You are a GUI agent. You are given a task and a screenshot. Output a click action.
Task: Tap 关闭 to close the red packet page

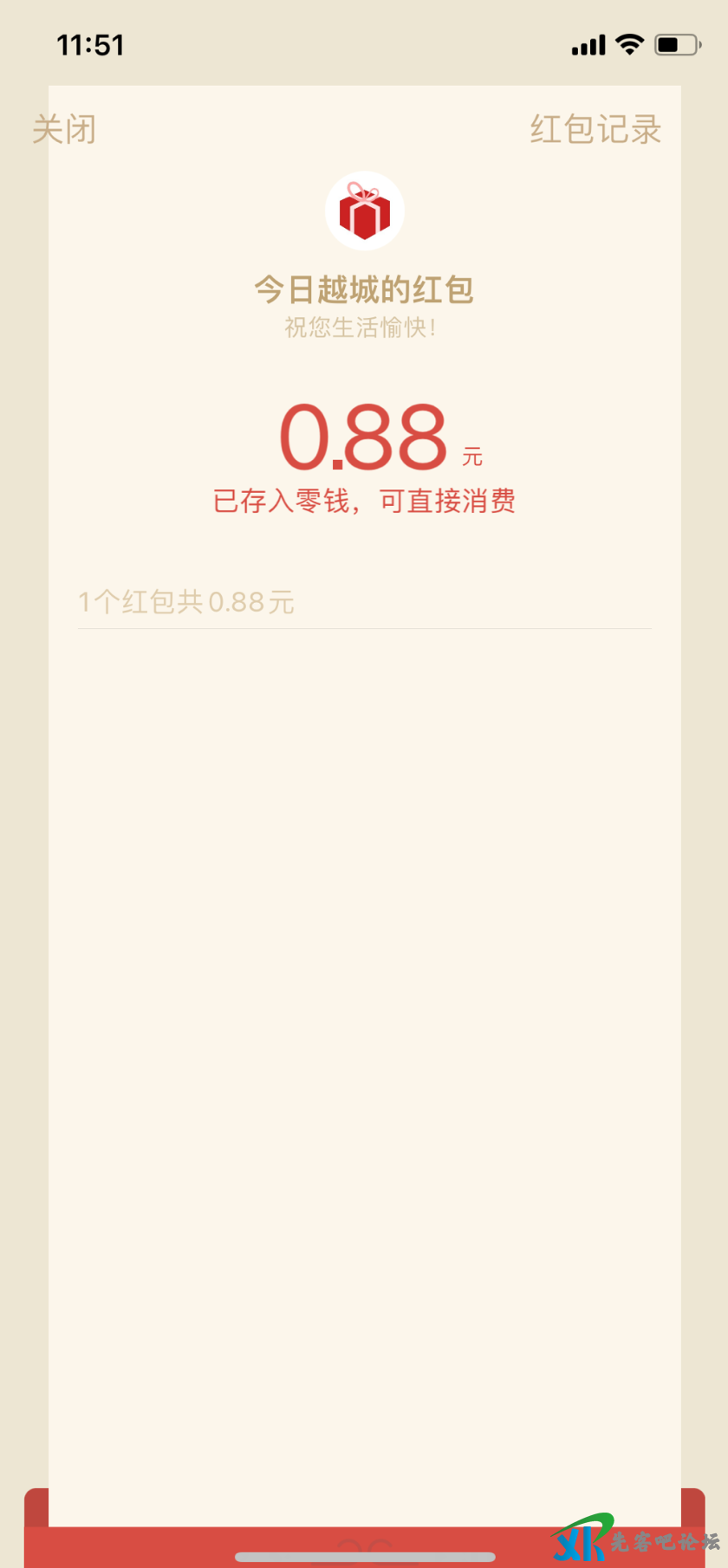pyautogui.click(x=64, y=130)
